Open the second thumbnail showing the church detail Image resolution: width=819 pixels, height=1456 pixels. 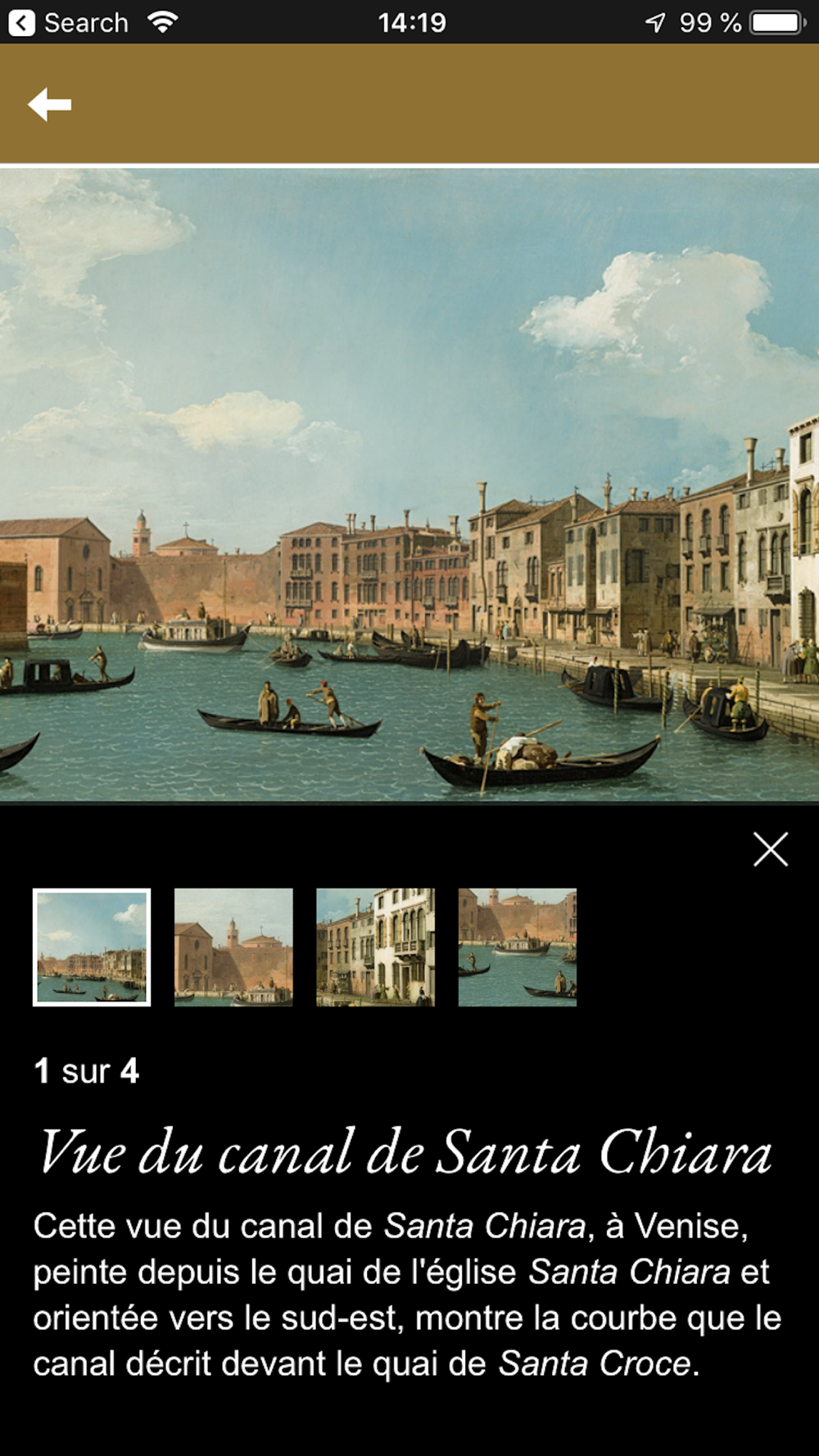[x=233, y=947]
